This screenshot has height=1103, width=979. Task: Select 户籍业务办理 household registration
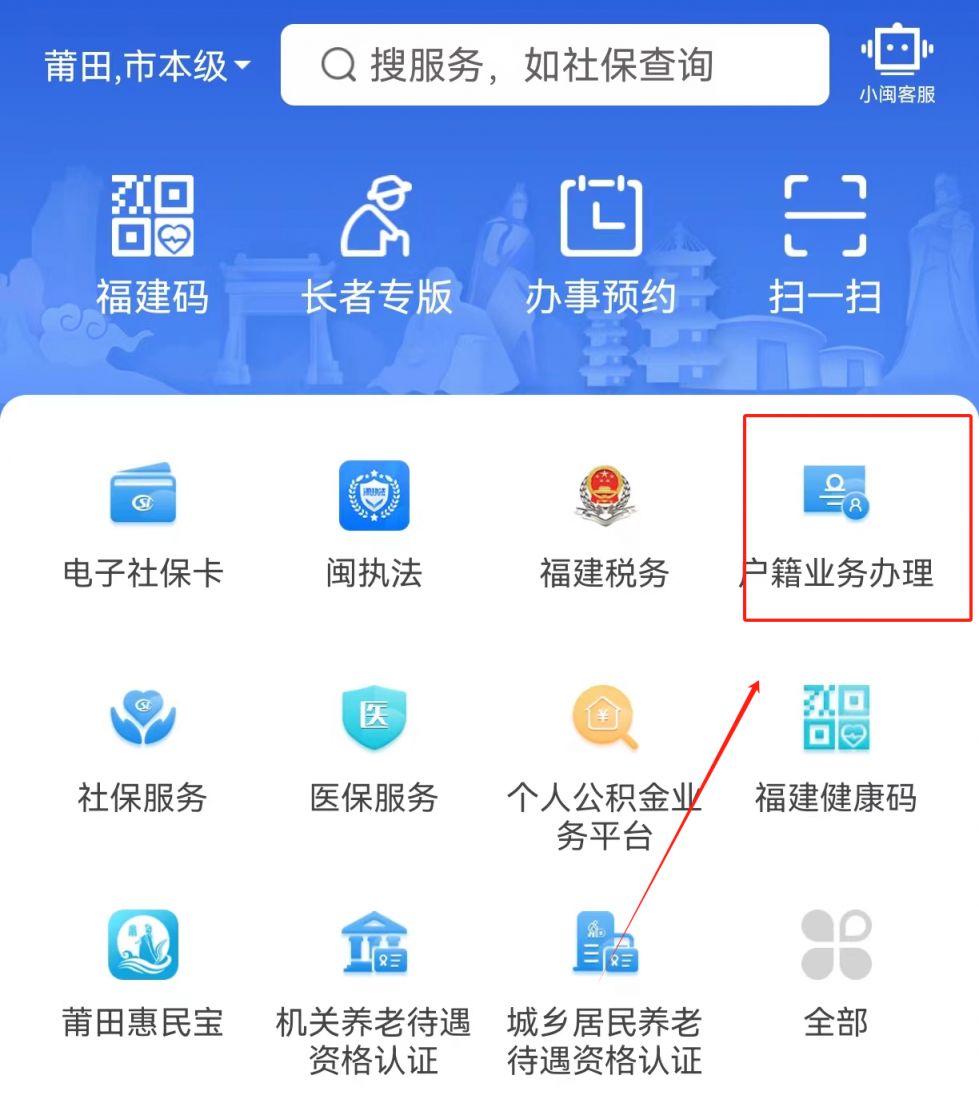click(x=836, y=522)
